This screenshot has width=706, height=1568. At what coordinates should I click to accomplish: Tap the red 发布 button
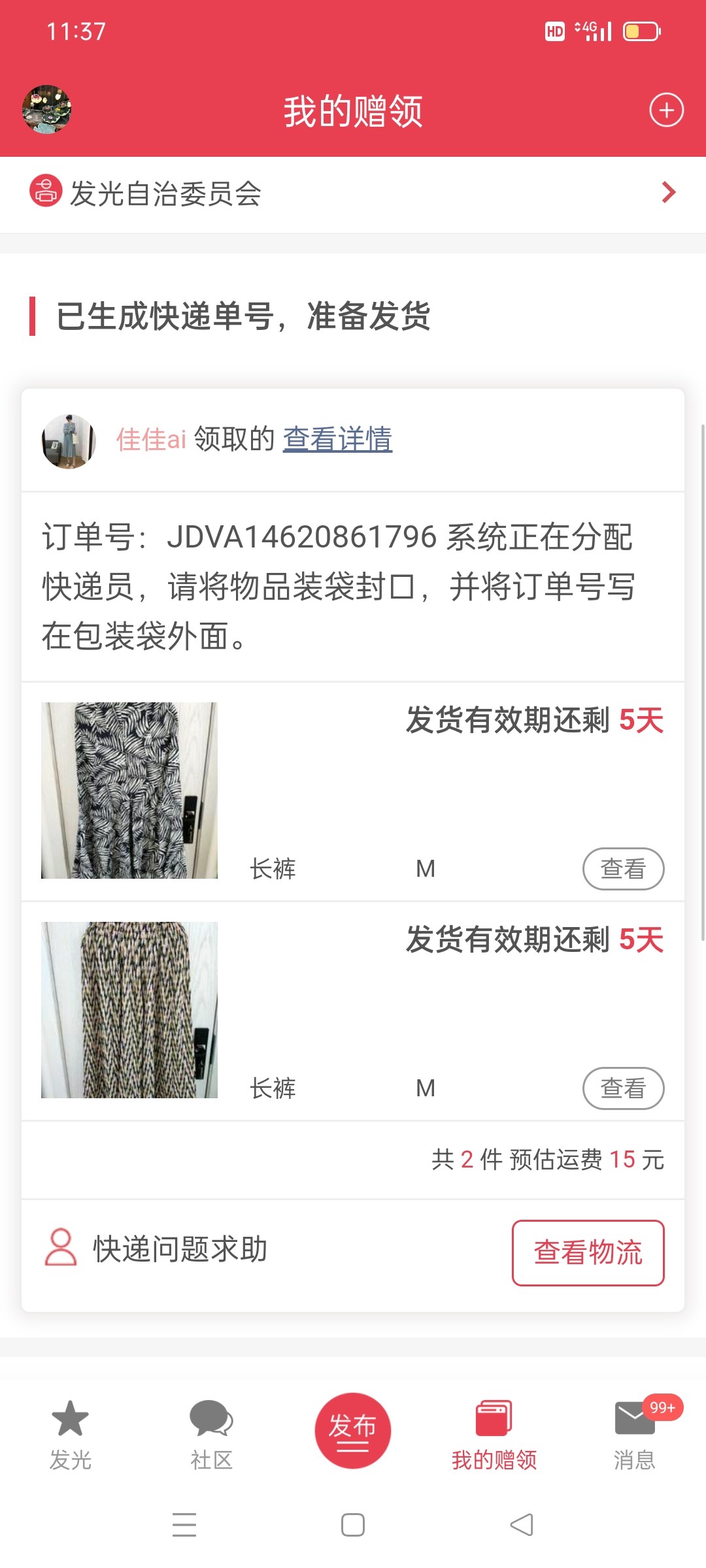point(353,1430)
